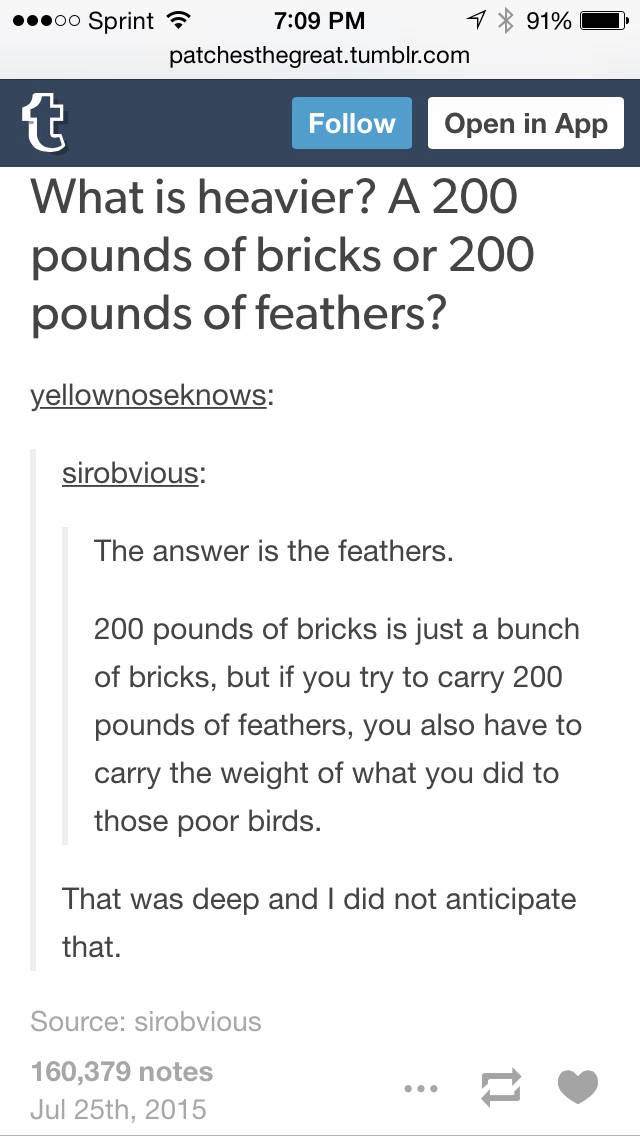
Task: Open sirobvious blog link
Action: (131, 473)
